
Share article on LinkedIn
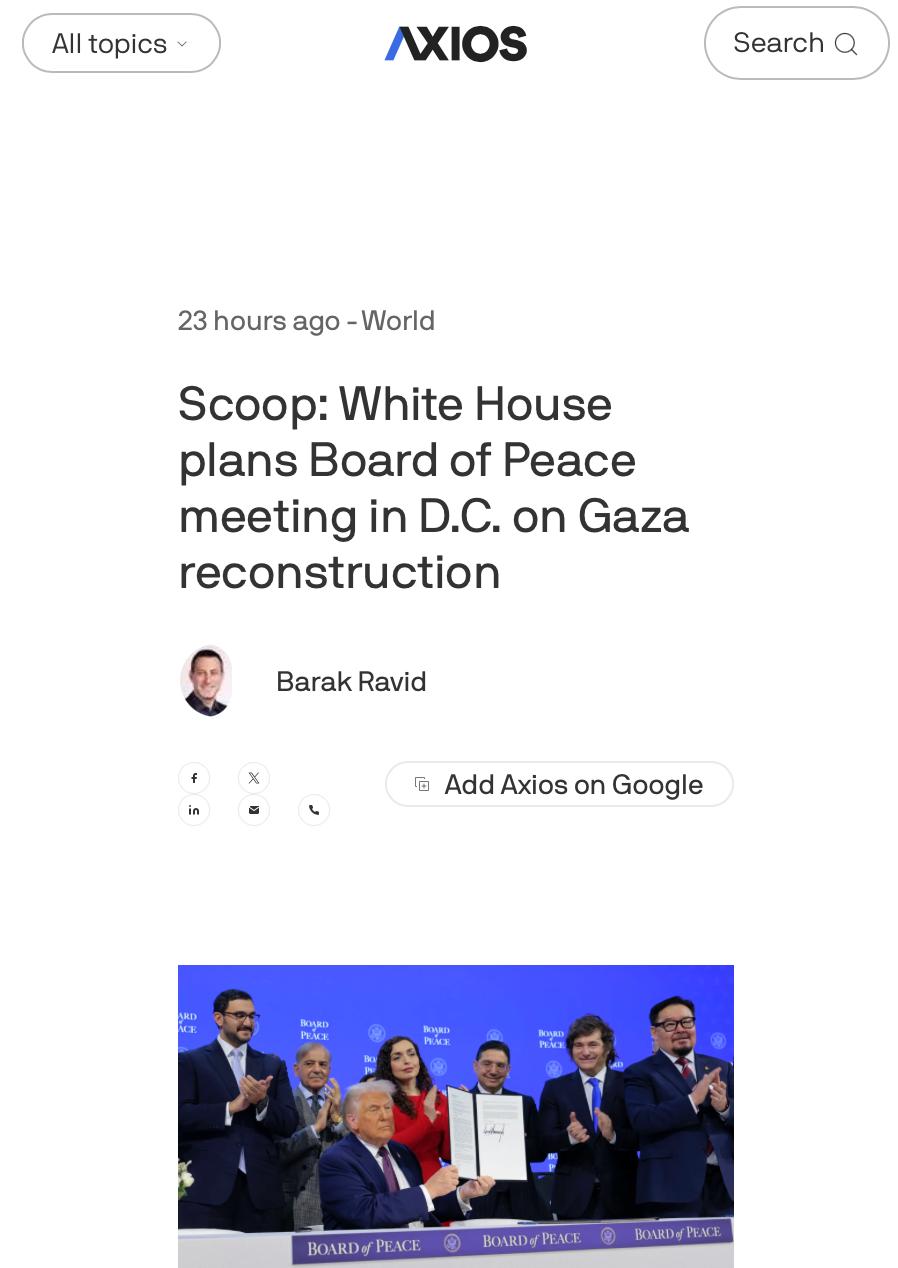coord(194,810)
